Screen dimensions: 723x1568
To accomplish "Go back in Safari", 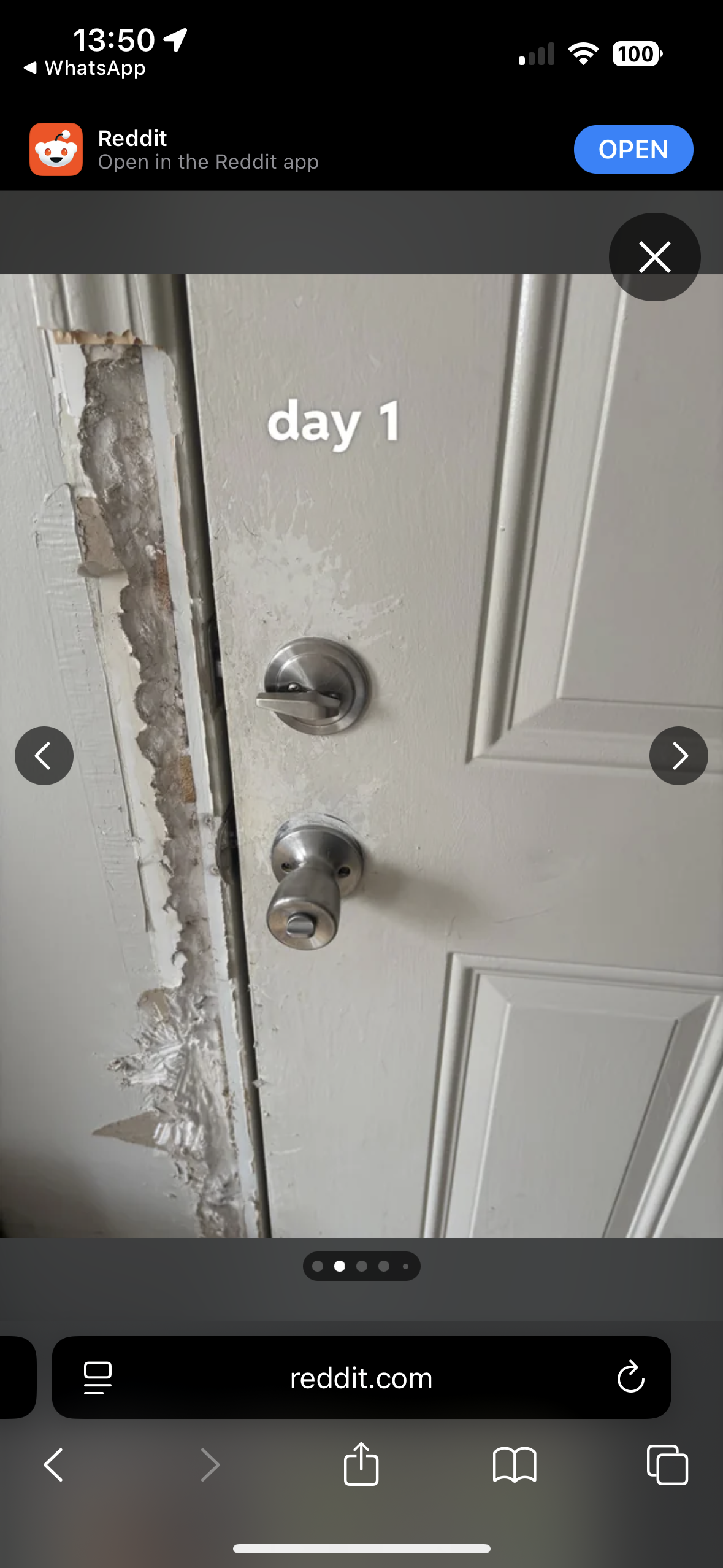I will 53,1465.
